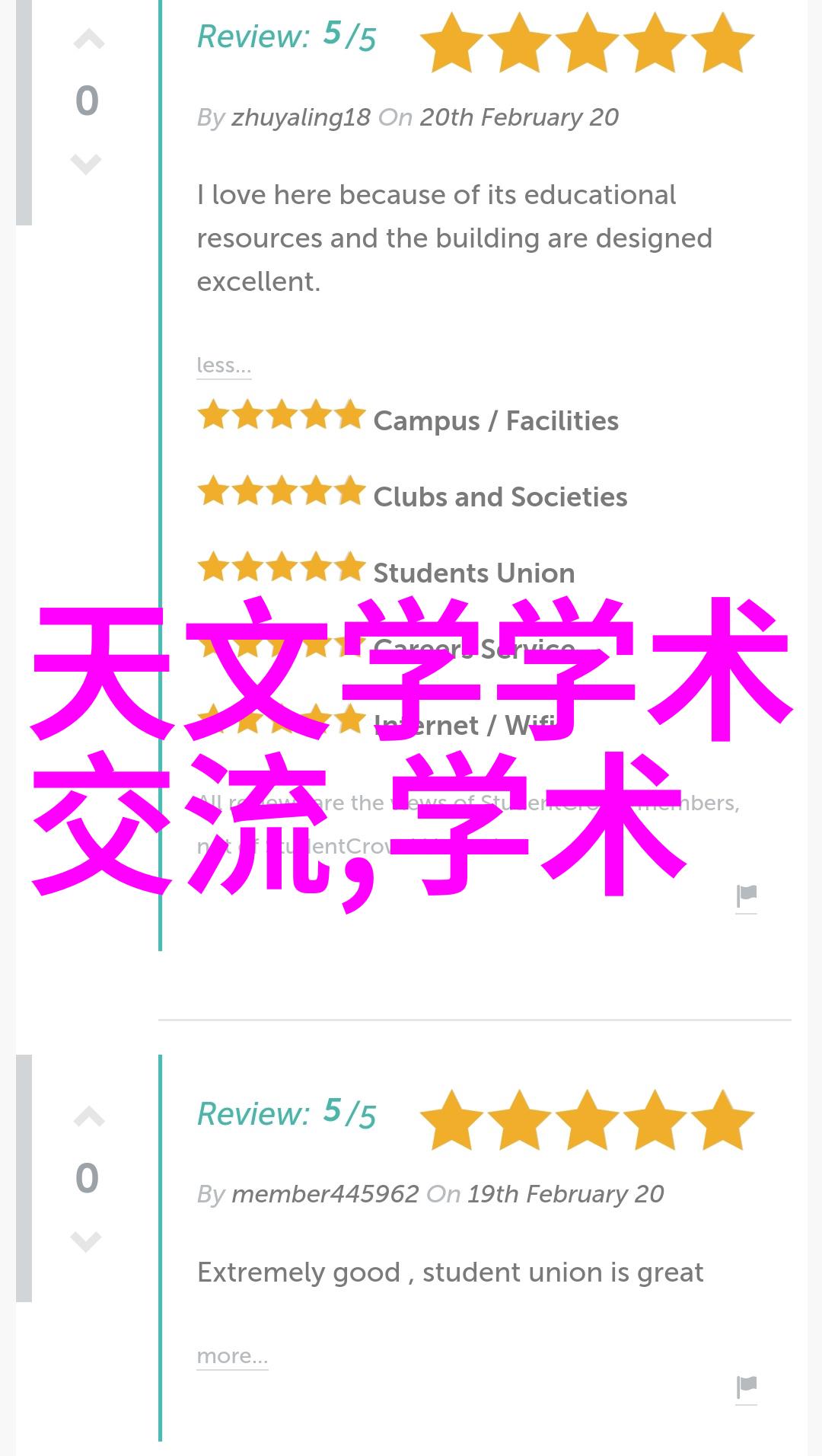Expand member445962's review with more
Image resolution: width=822 pixels, height=1456 pixels.
[x=232, y=1356]
